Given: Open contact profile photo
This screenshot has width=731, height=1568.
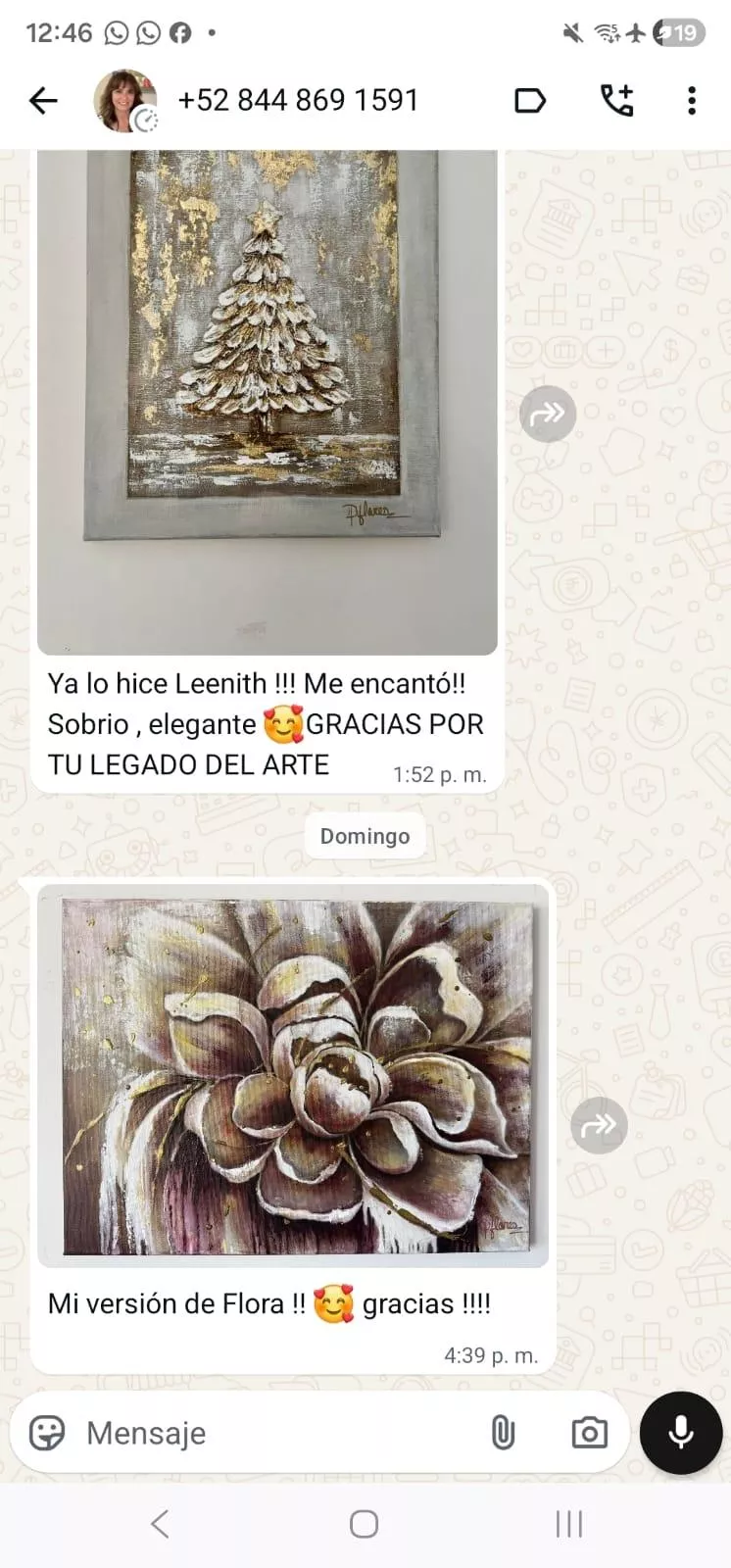Looking at the screenshot, I should point(124,100).
